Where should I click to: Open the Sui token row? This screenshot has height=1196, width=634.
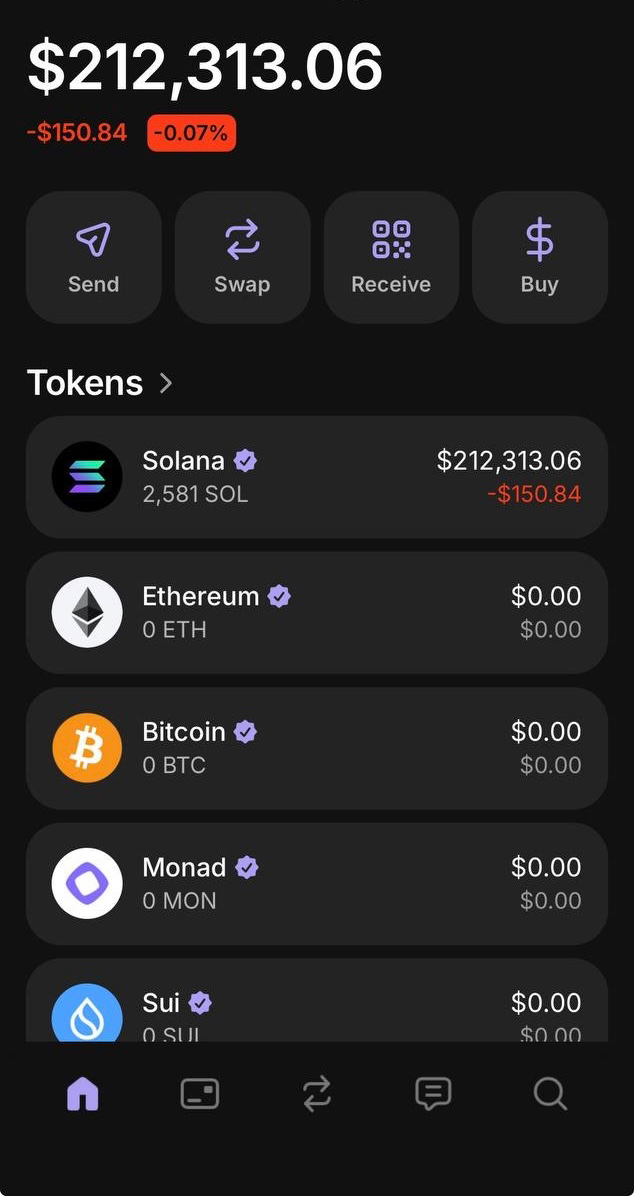pyautogui.click(x=317, y=1001)
